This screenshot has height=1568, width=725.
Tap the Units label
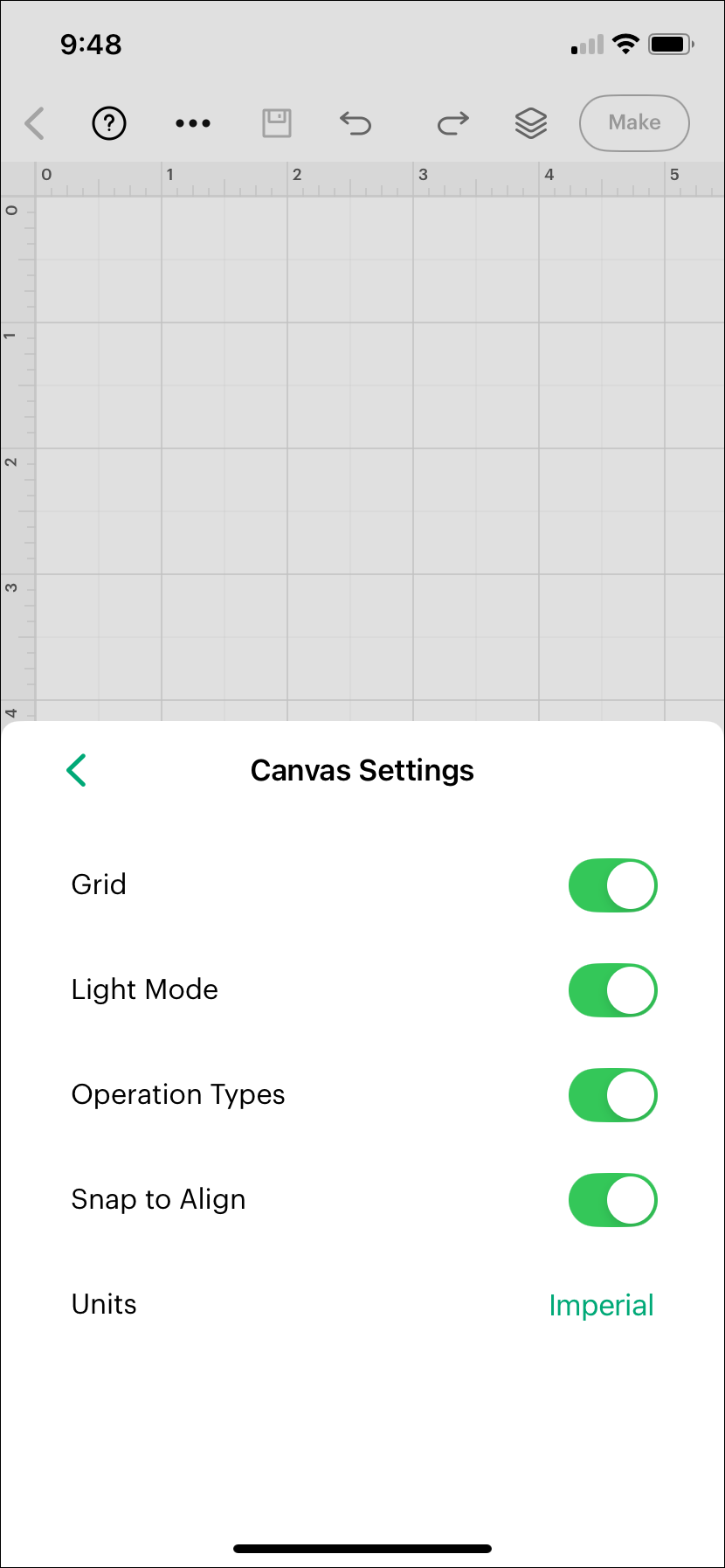coord(104,1304)
